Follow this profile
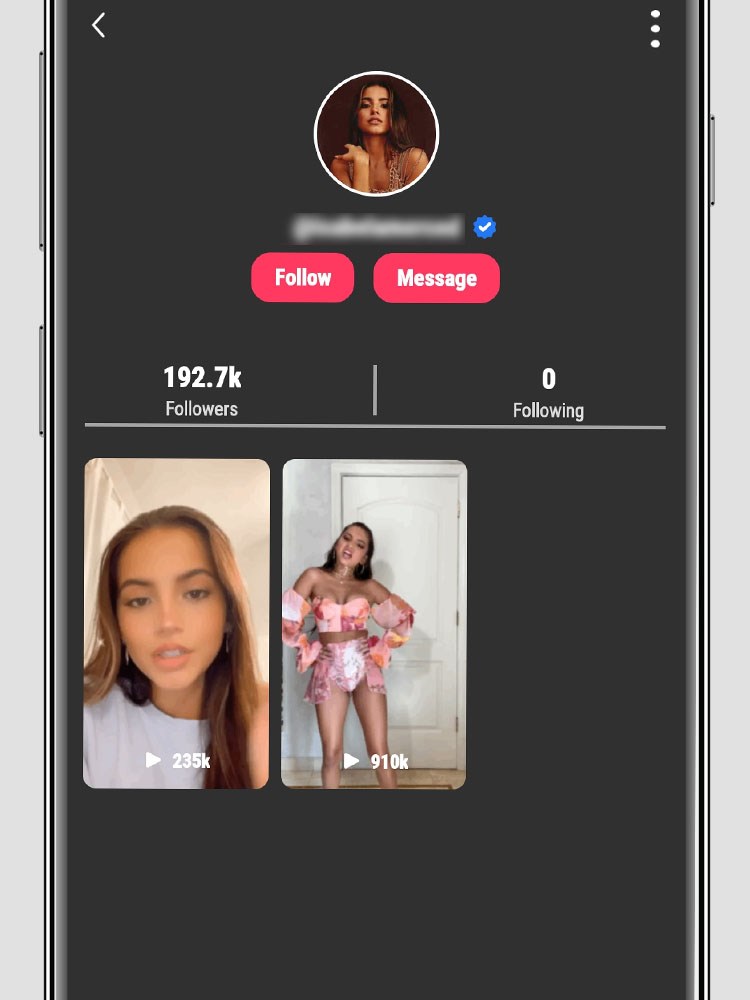This screenshot has width=750, height=1000. coord(303,278)
